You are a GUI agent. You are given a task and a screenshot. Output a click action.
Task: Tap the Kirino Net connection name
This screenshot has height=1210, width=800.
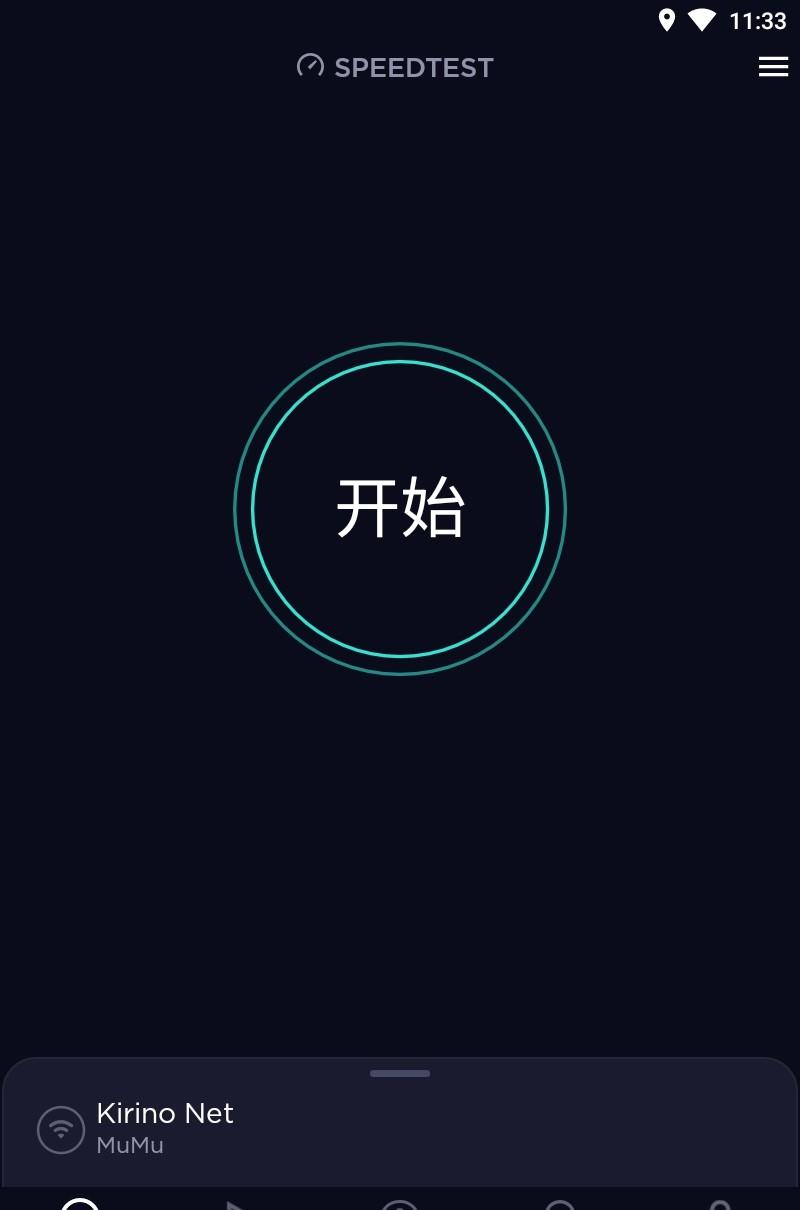[x=165, y=1113]
